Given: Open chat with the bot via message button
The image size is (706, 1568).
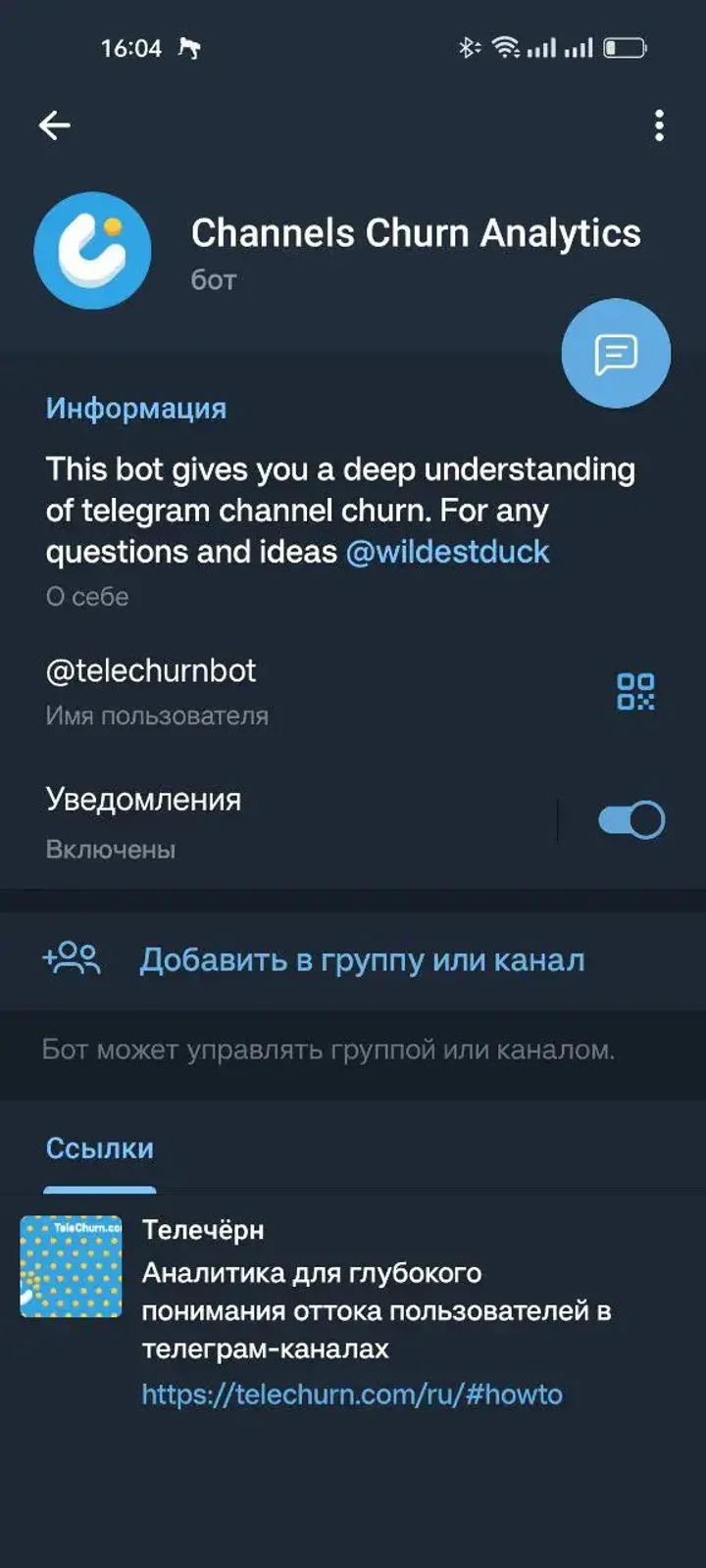Looking at the screenshot, I should 616,354.
